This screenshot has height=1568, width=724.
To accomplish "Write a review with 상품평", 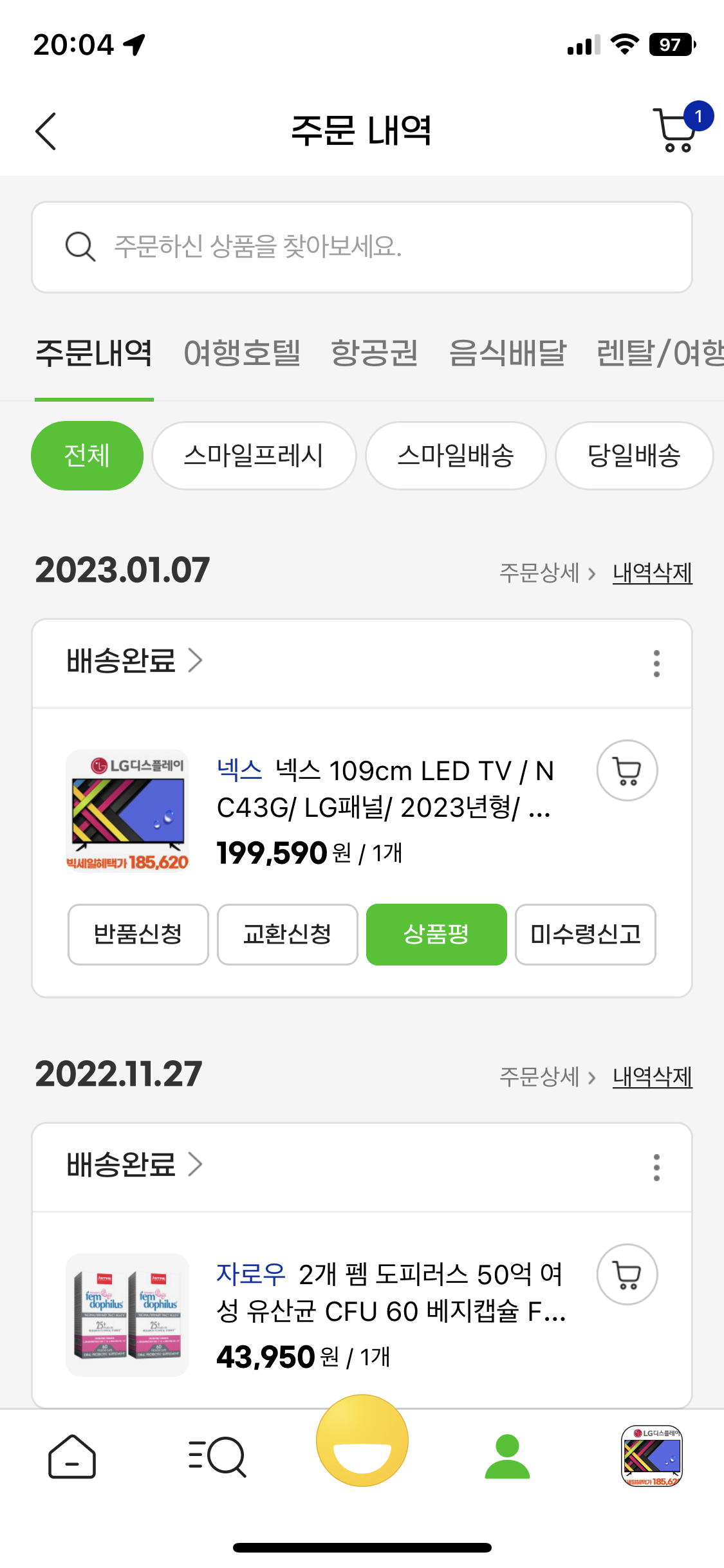I will coord(436,934).
